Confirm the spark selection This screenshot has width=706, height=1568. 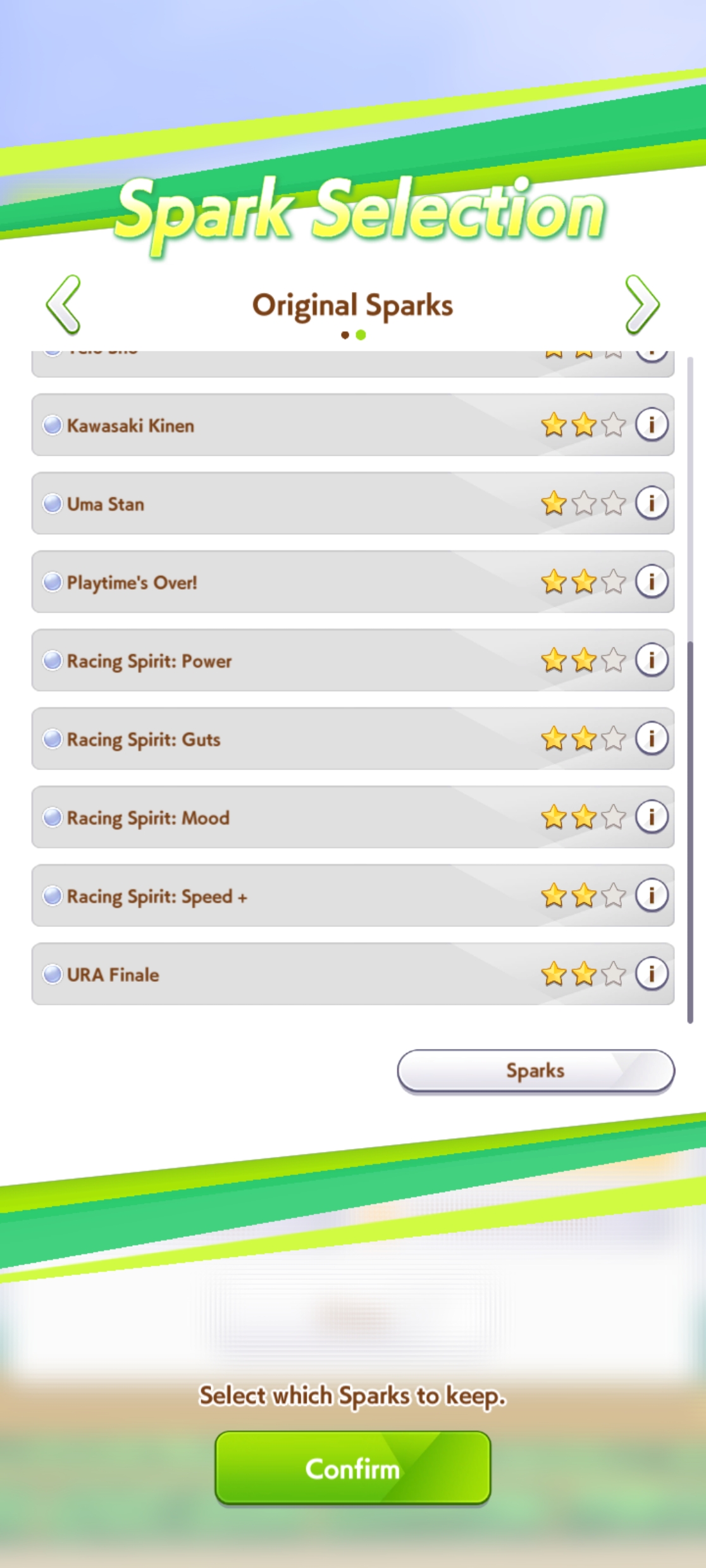[353, 1468]
